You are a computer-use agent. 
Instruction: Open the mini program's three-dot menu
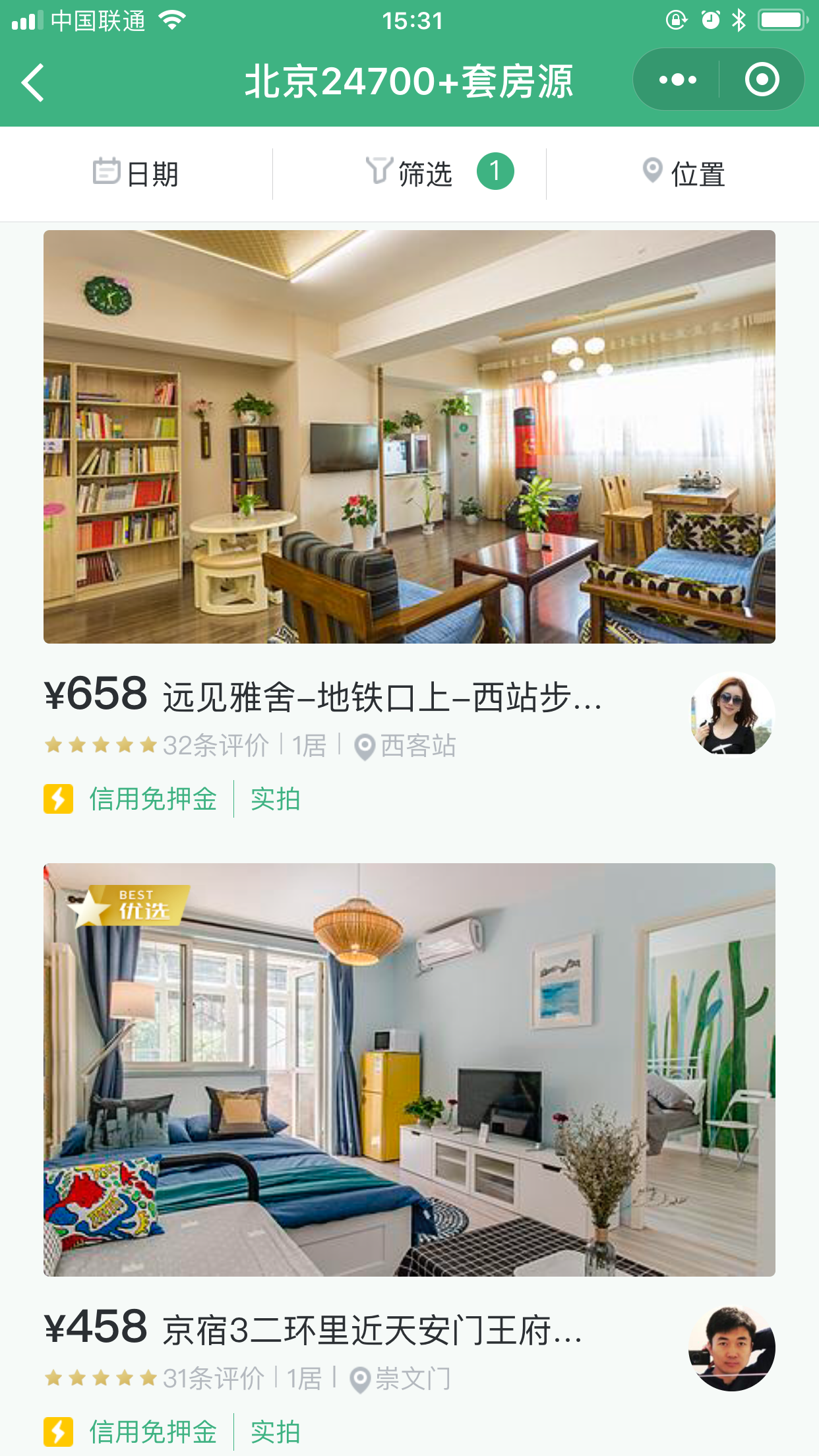pos(677,80)
